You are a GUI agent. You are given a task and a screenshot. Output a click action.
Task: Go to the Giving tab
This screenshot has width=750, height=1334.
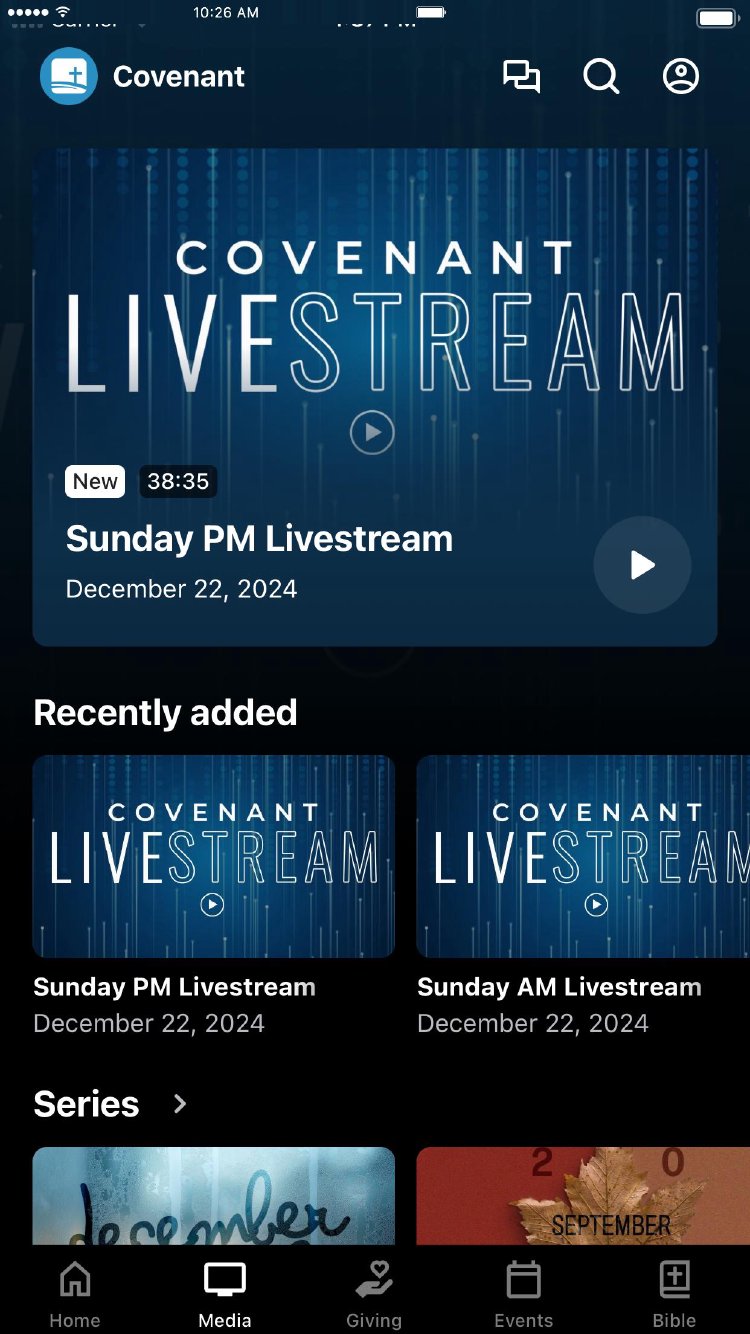(x=374, y=1294)
